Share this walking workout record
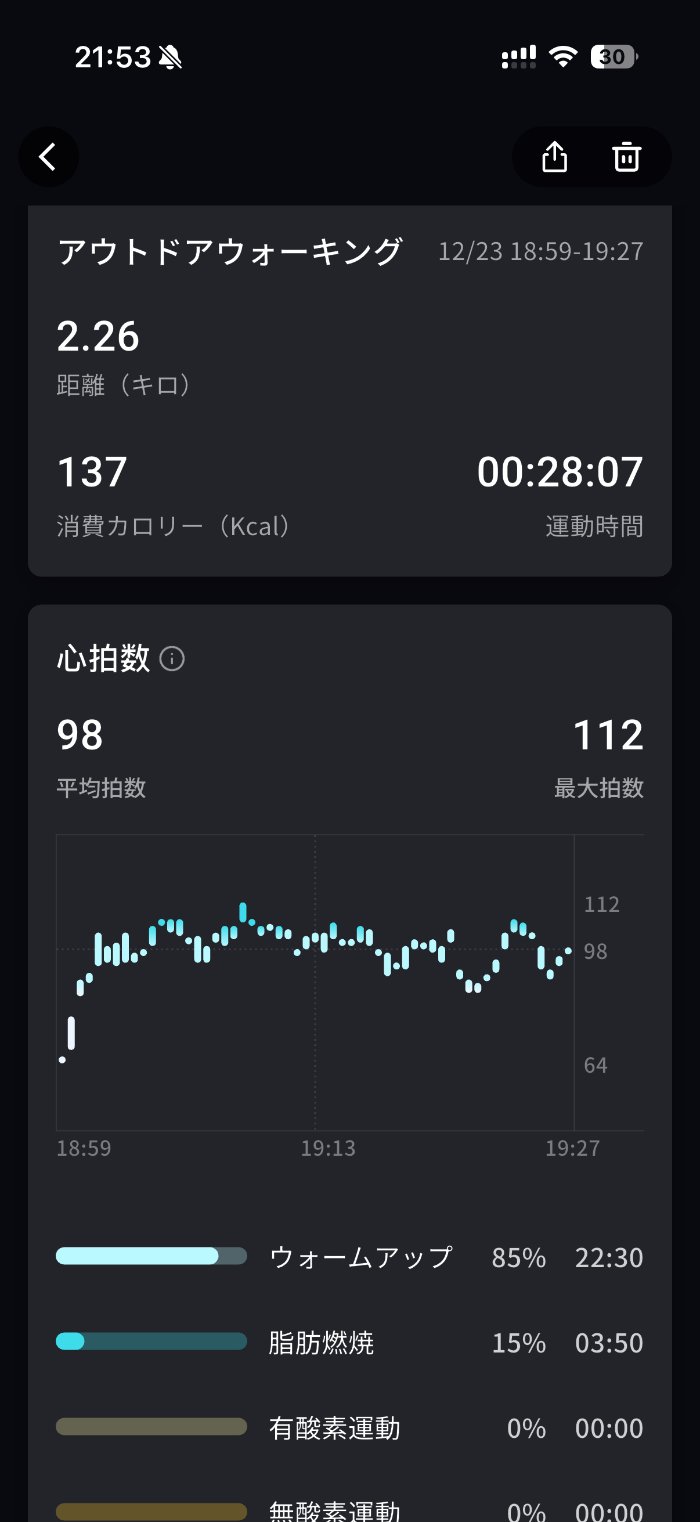The image size is (700, 1522). (555, 157)
